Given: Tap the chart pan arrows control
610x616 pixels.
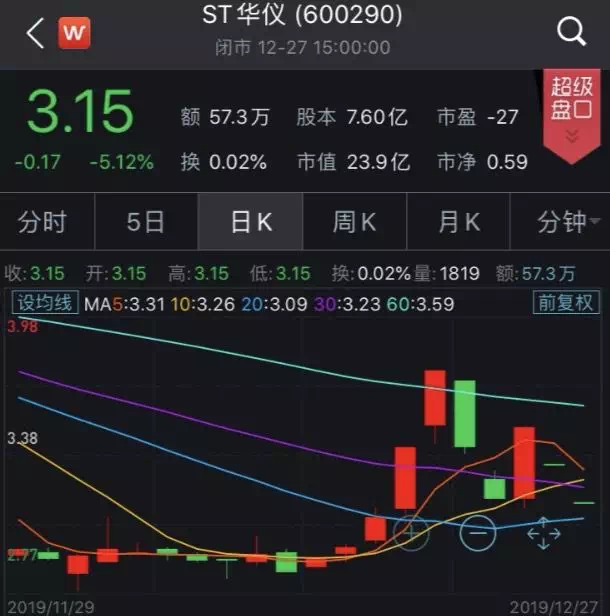Looking at the screenshot, I should point(544,532).
